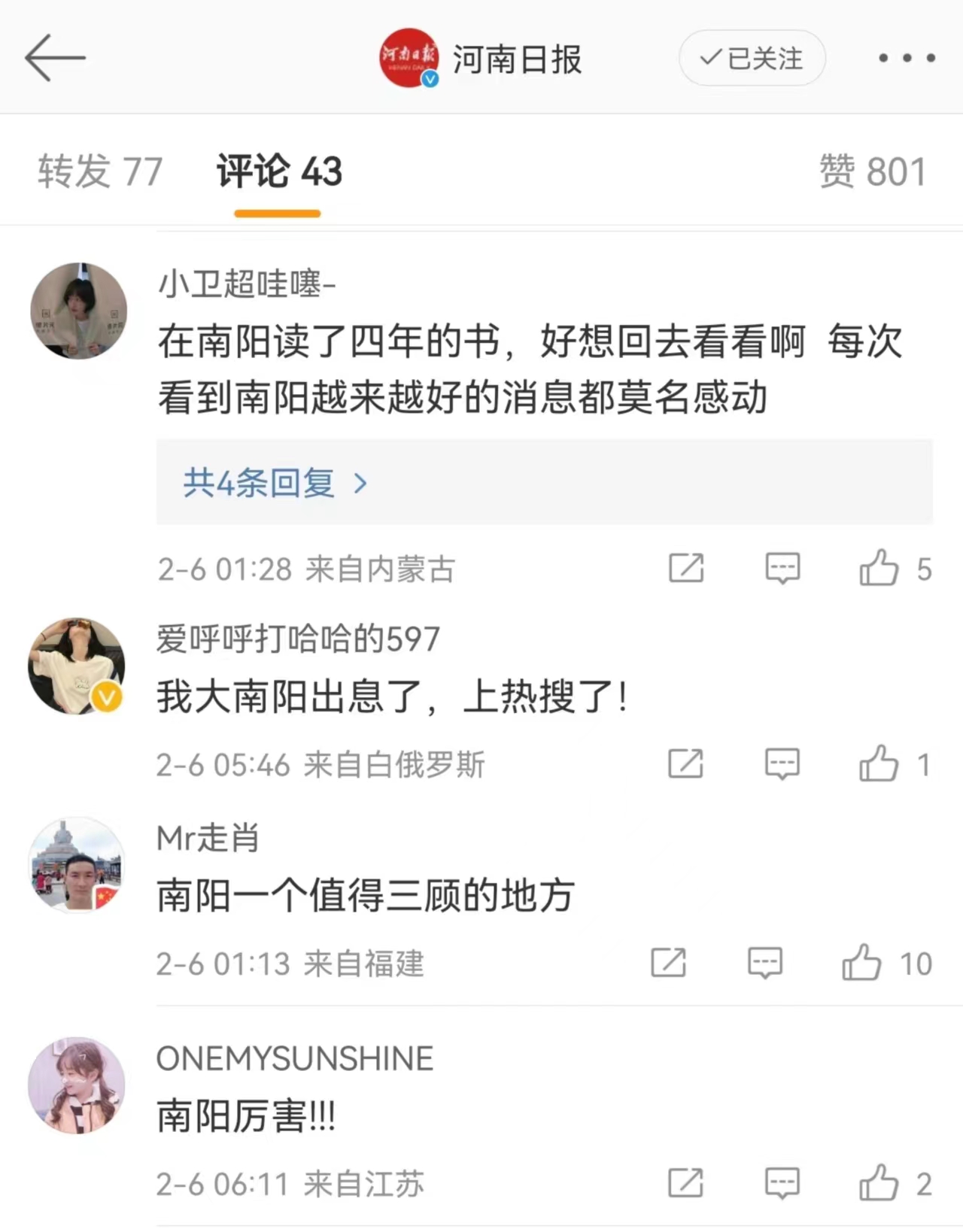Like ONEMYSUNSHINE's comment
963x1232 pixels.
pos(879,1183)
